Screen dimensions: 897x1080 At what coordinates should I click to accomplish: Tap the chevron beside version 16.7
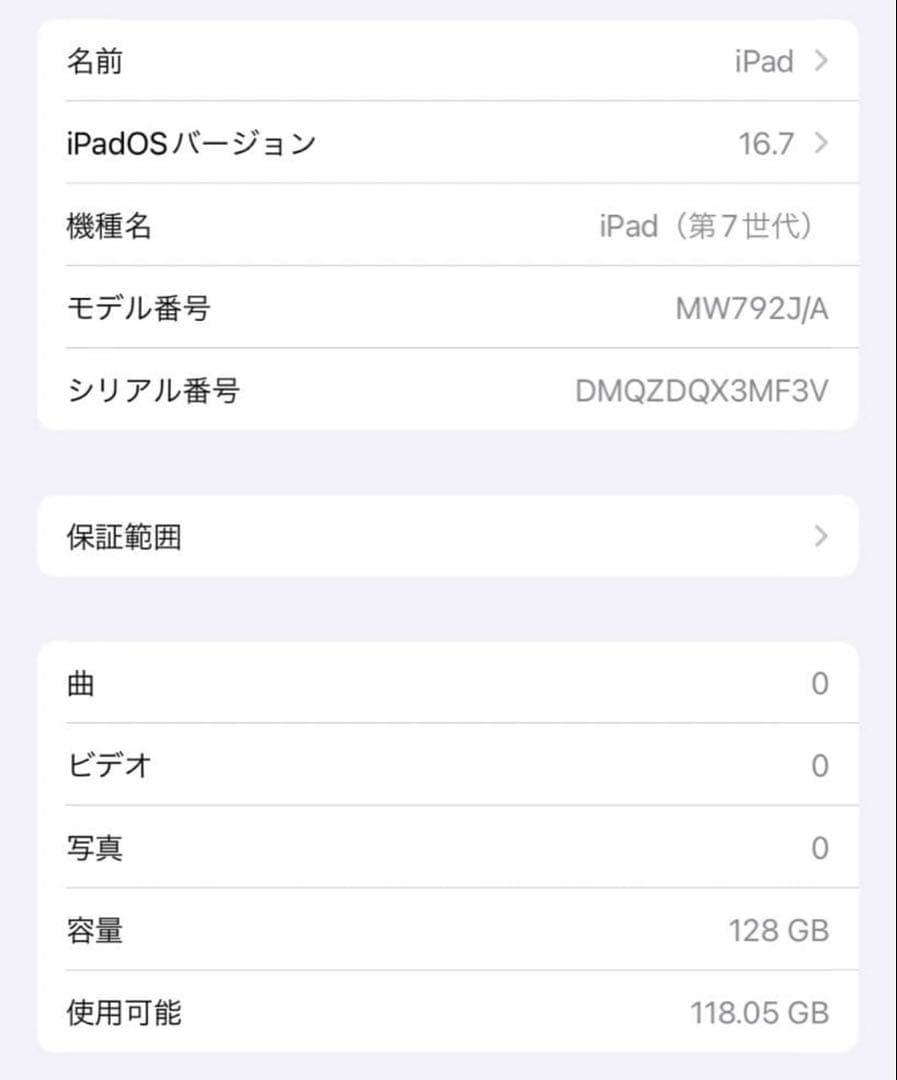coord(819,143)
